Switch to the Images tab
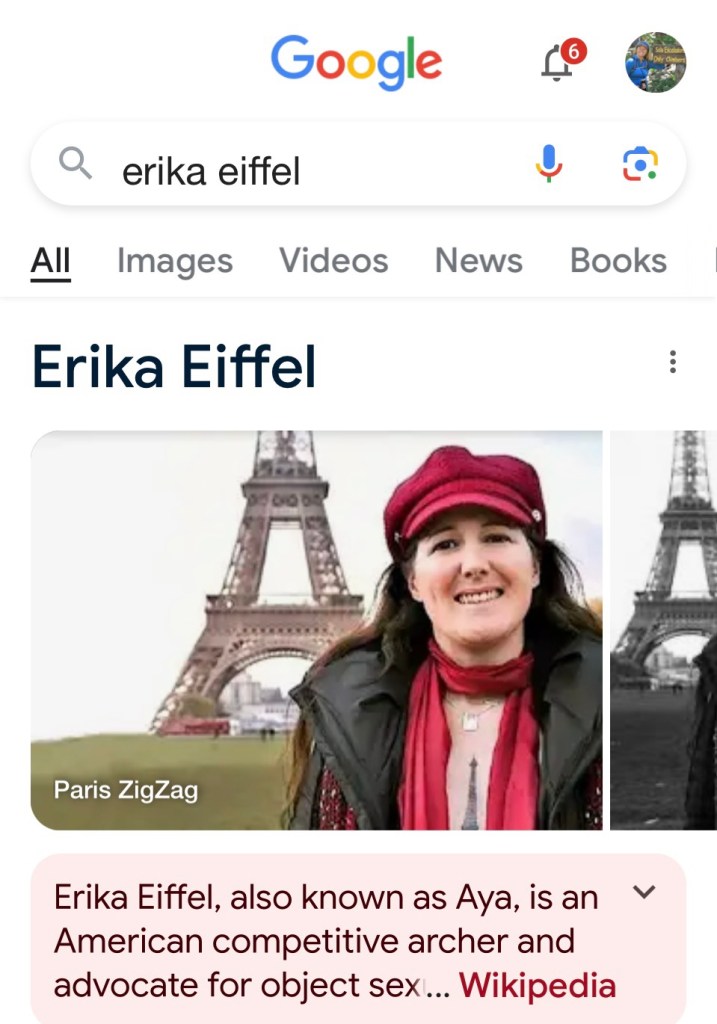 174,261
